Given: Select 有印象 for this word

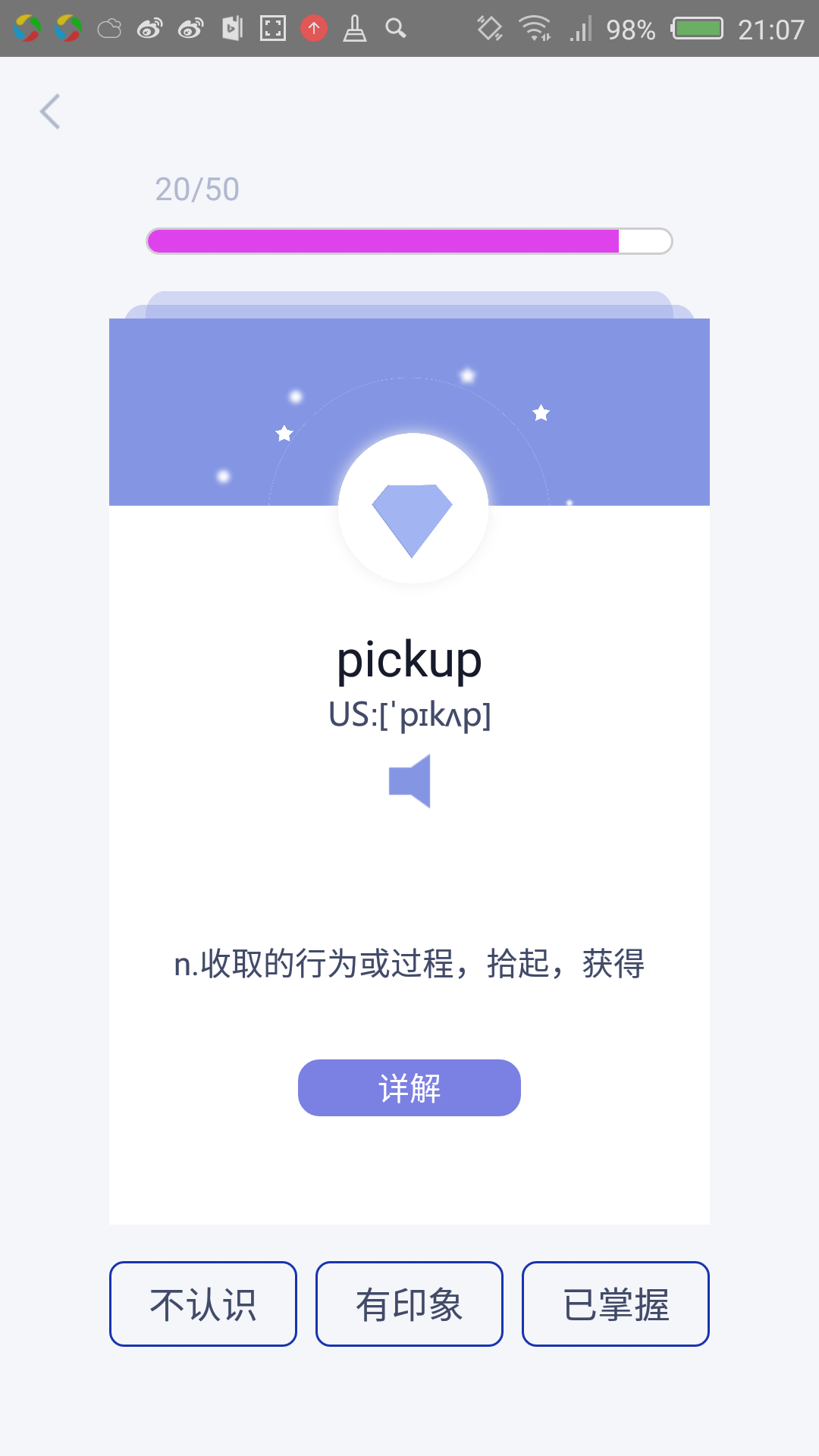Looking at the screenshot, I should coord(409,1304).
